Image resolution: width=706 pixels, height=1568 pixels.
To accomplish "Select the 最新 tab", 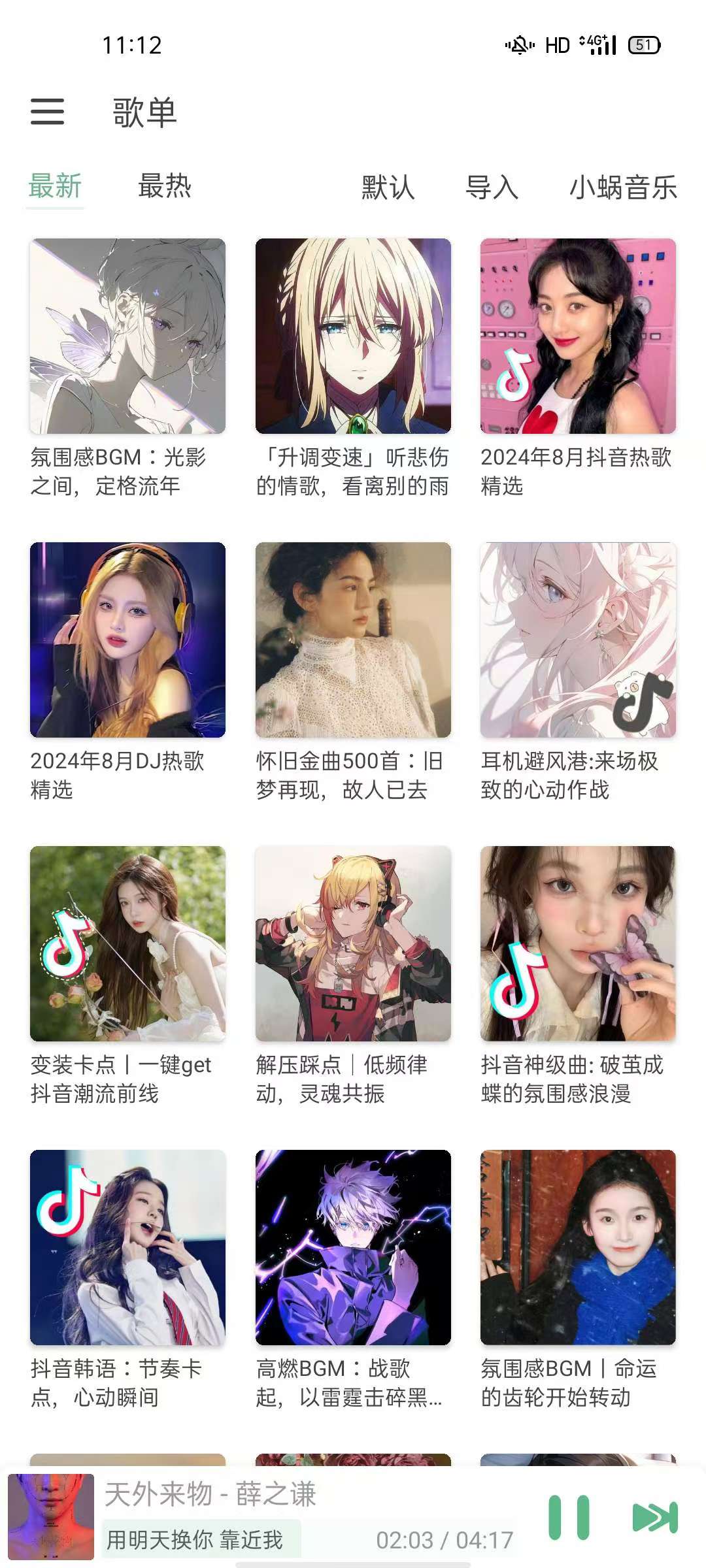I will (55, 187).
